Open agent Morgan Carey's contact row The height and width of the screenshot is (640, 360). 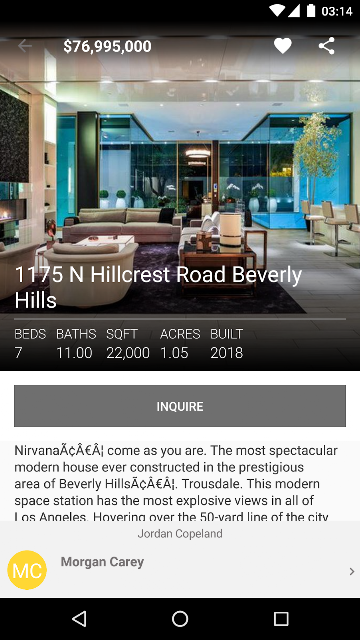tap(180, 570)
